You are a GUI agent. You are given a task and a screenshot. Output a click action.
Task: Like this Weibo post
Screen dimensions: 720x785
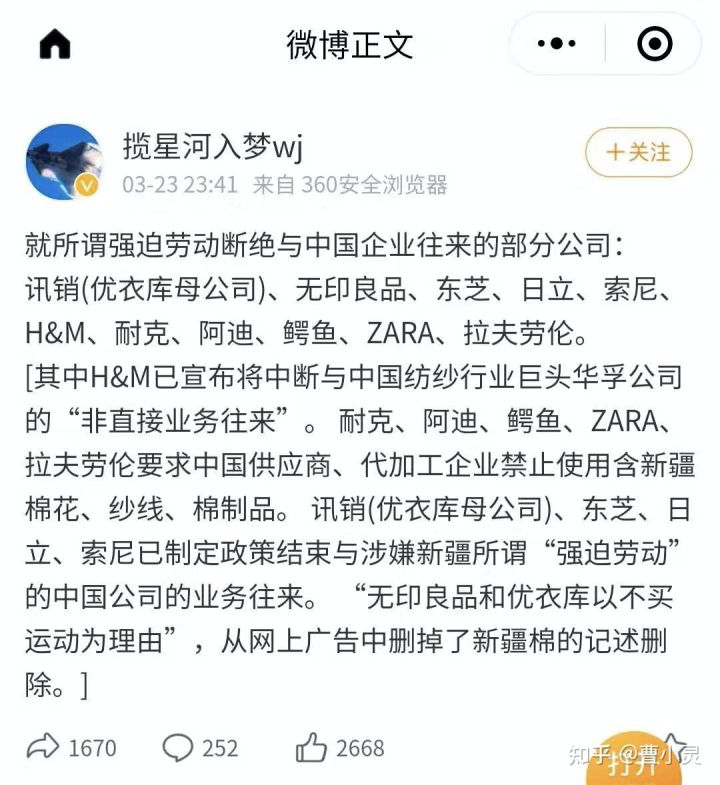click(x=339, y=747)
